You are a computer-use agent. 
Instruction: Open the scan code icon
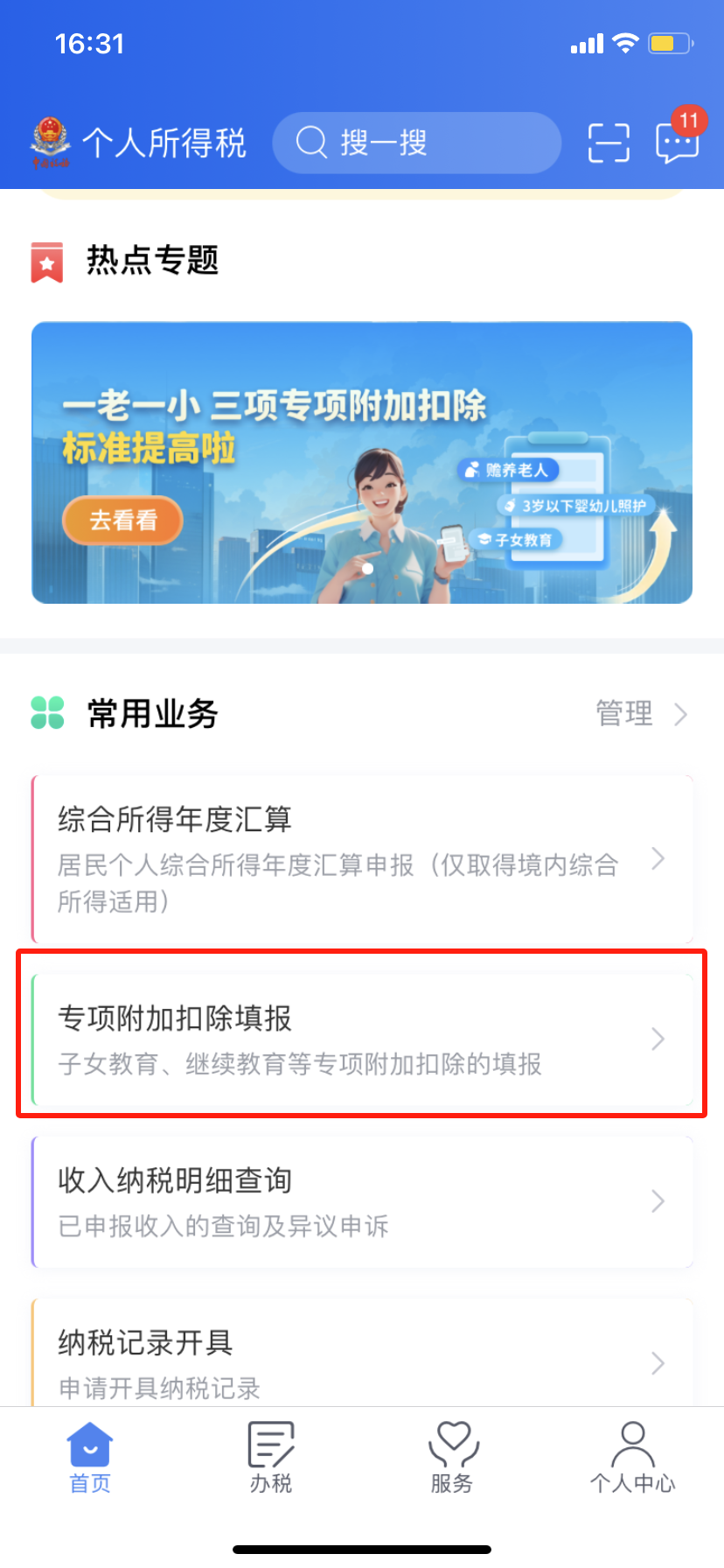(609, 143)
